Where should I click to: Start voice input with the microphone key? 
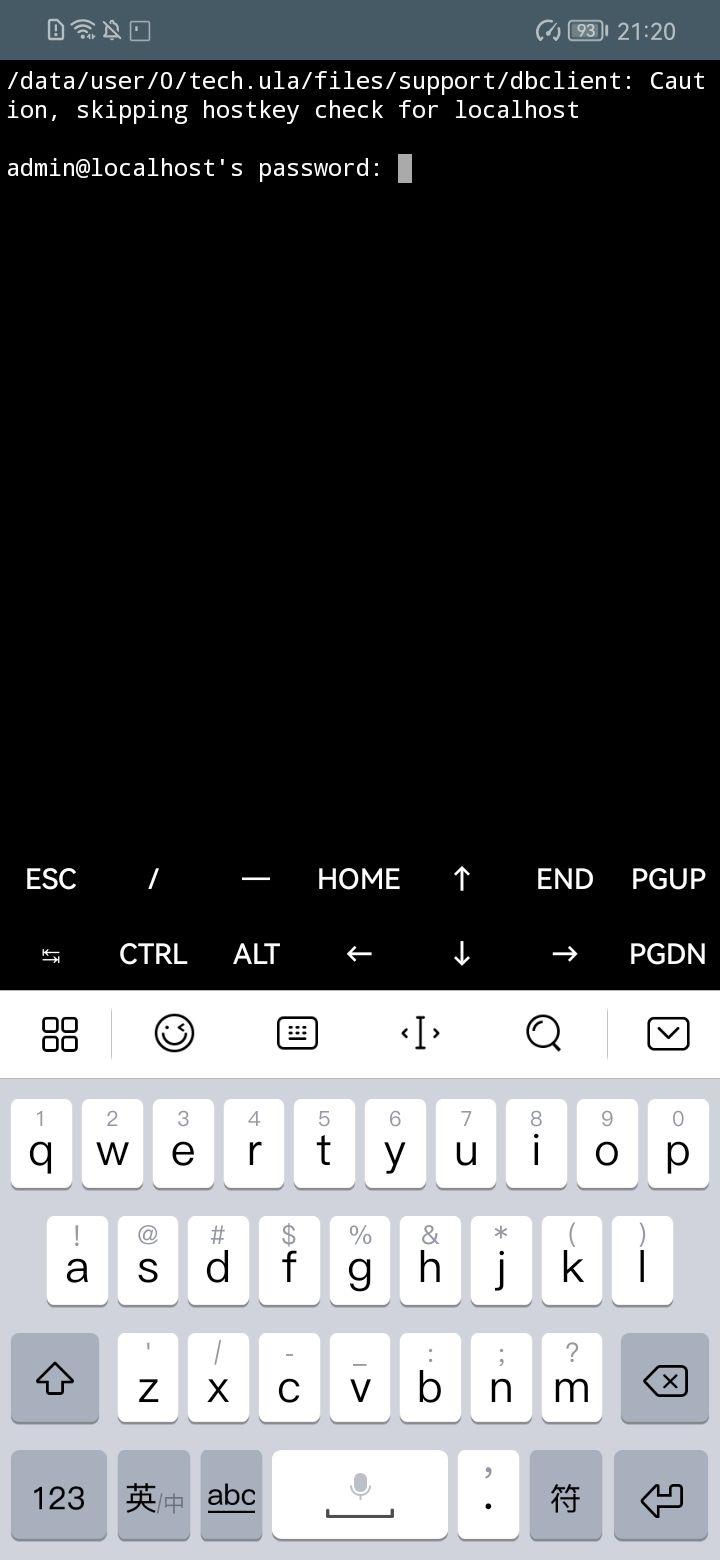[360, 1494]
